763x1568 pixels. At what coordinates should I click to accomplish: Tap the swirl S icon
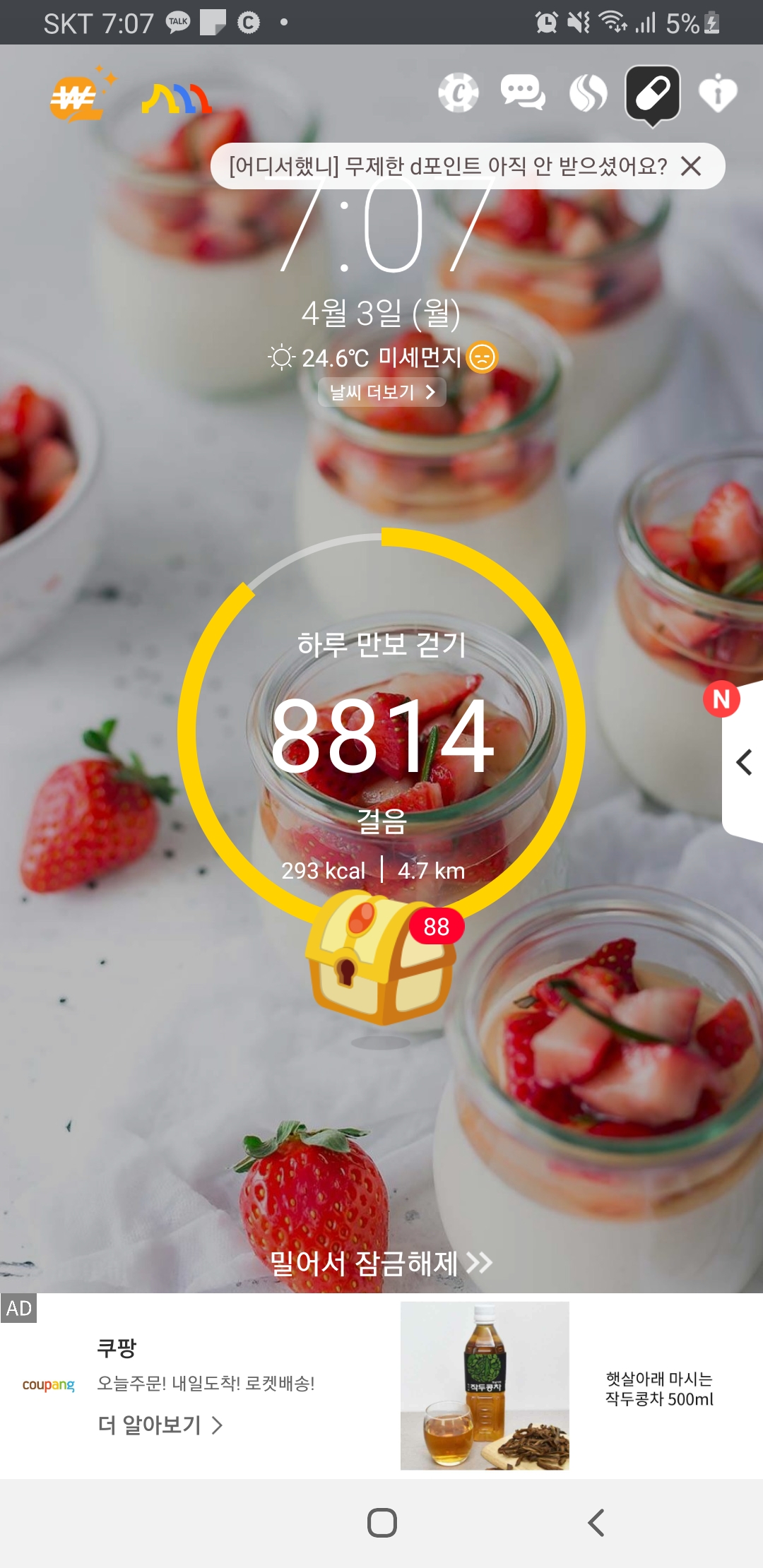point(588,93)
